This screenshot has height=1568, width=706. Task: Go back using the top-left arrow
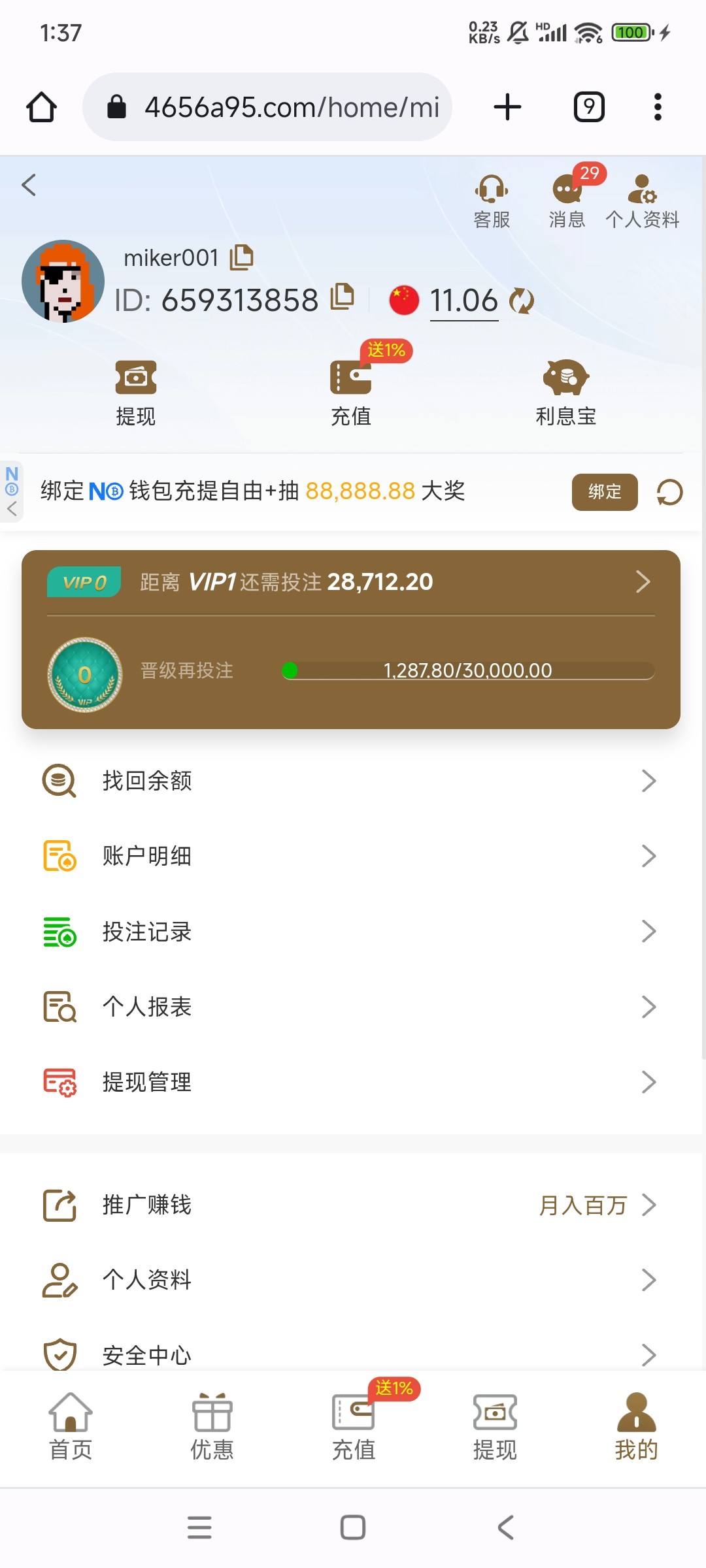[29, 185]
